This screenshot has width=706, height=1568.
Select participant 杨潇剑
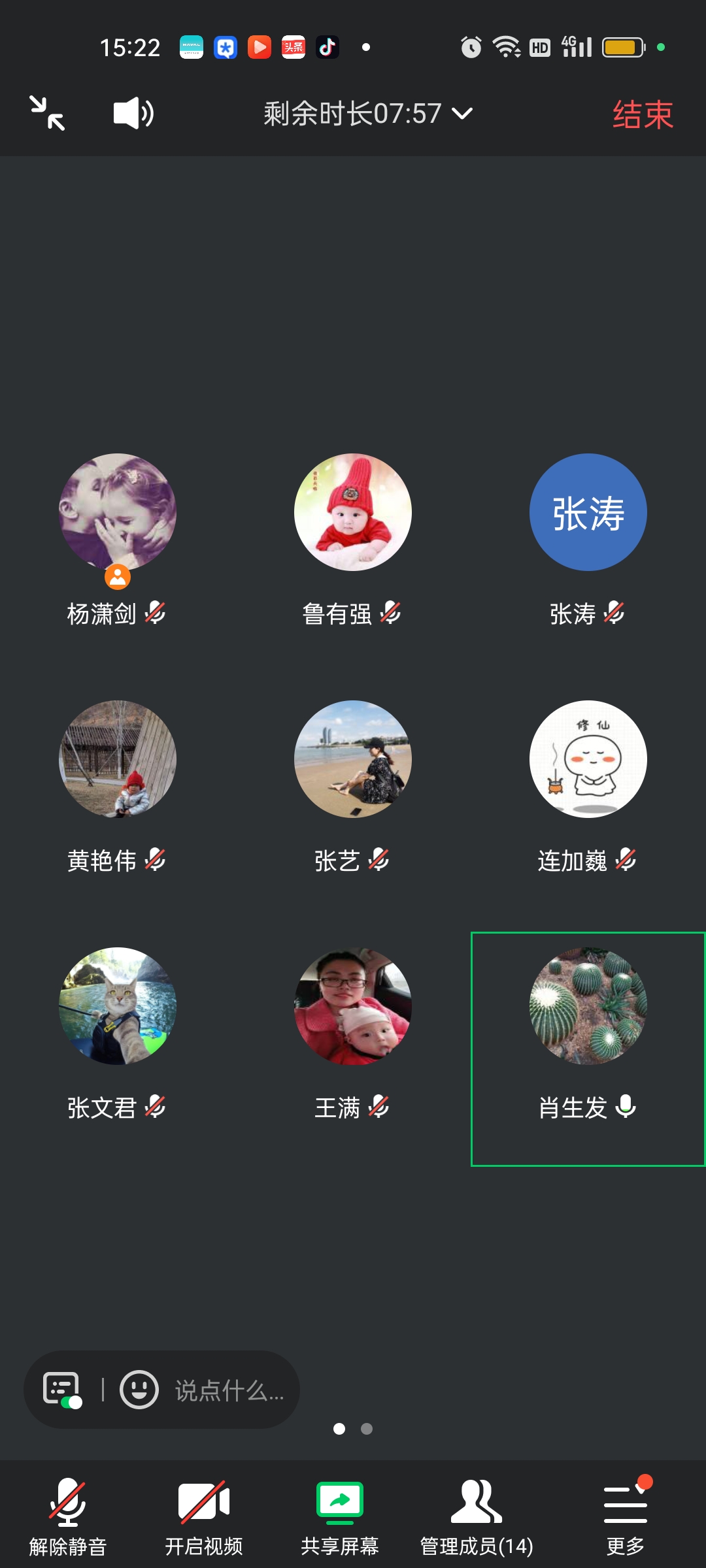point(118,512)
